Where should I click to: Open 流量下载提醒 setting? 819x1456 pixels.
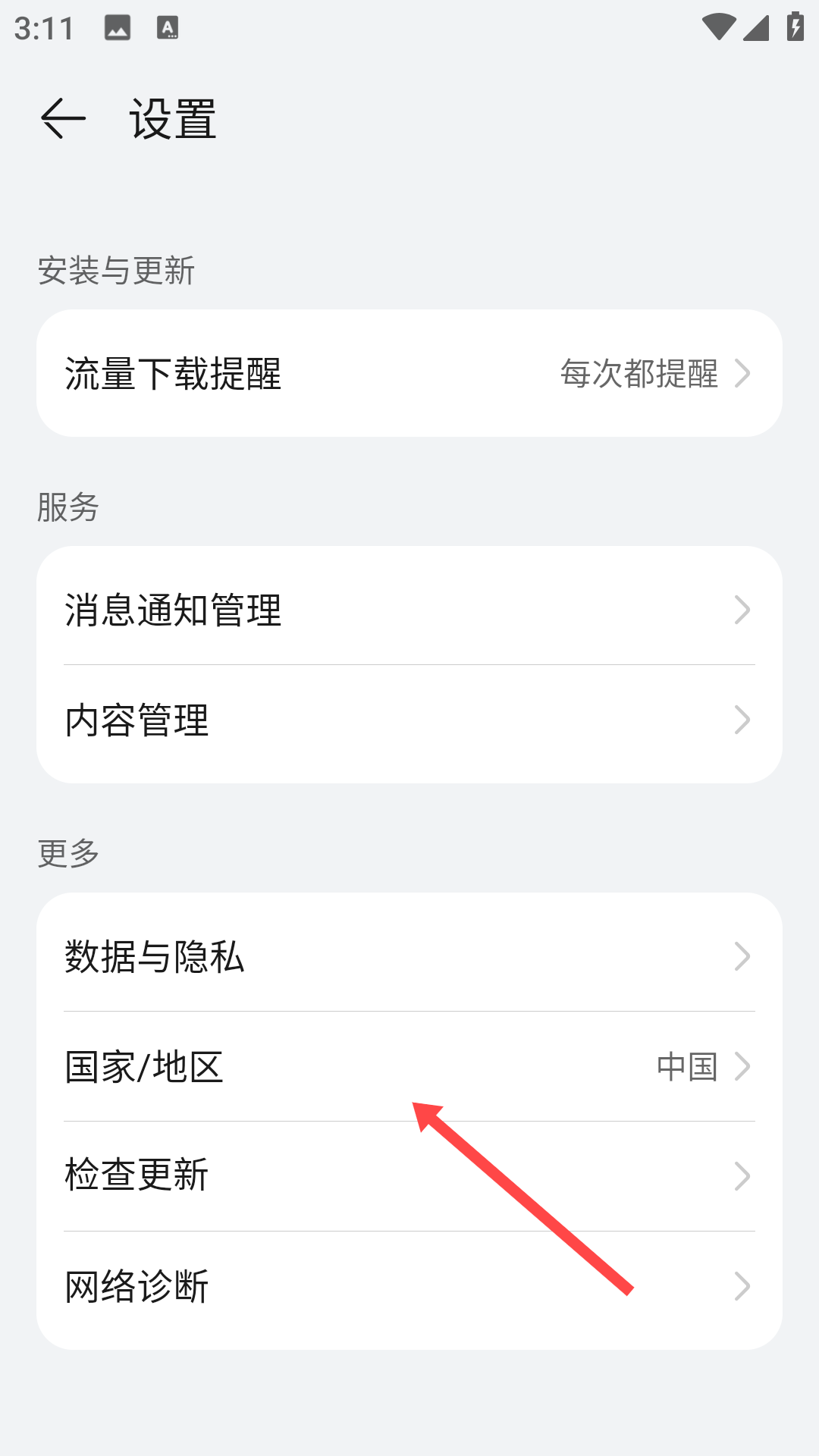[x=409, y=373]
